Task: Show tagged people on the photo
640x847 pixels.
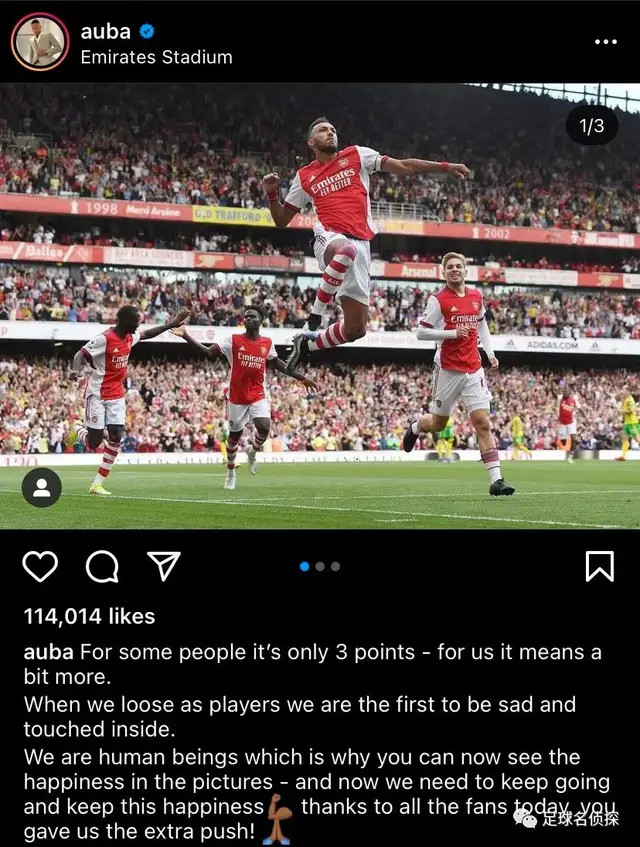Action: pyautogui.click(x=42, y=487)
